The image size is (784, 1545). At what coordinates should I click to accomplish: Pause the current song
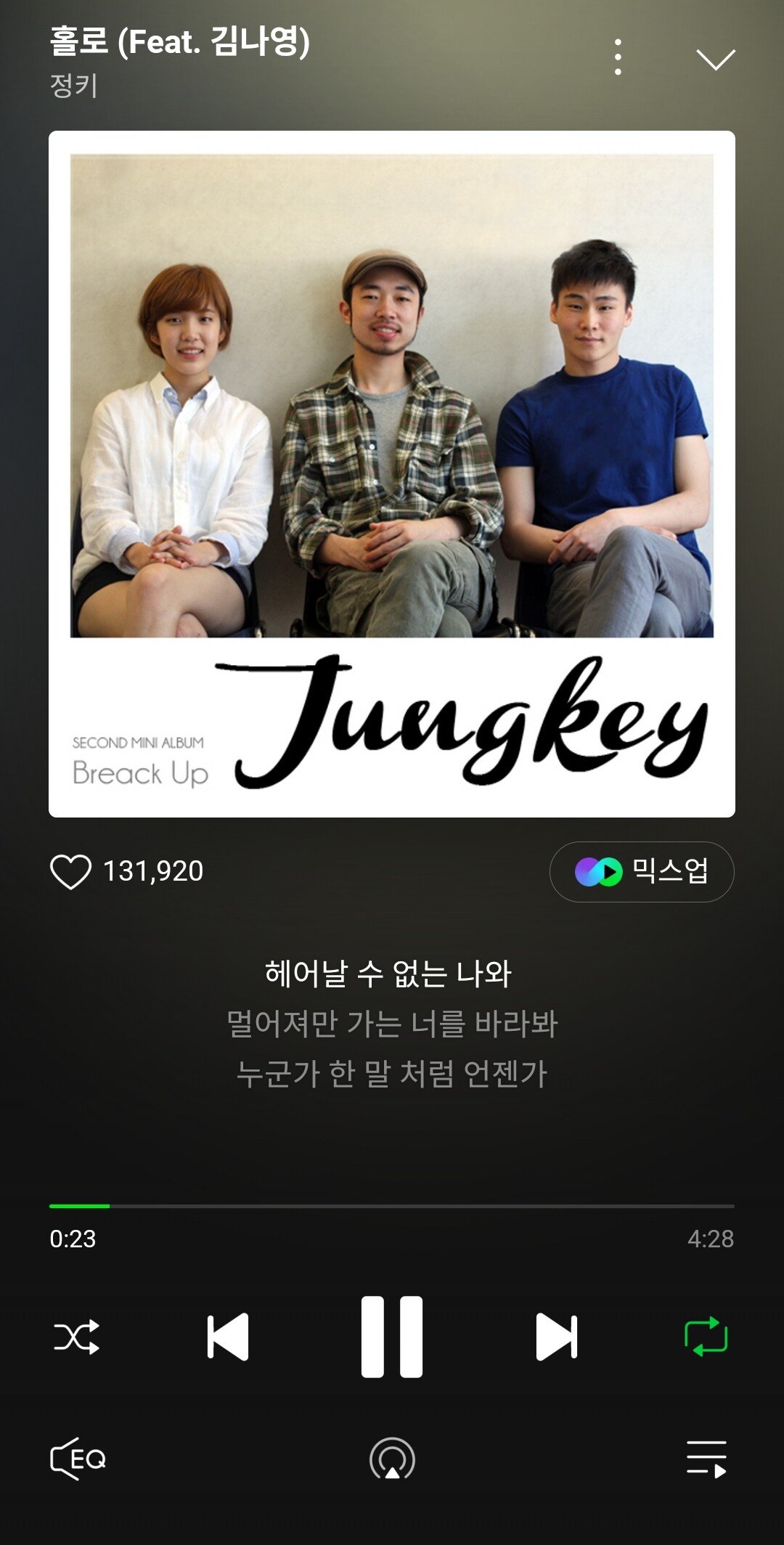click(x=392, y=1337)
